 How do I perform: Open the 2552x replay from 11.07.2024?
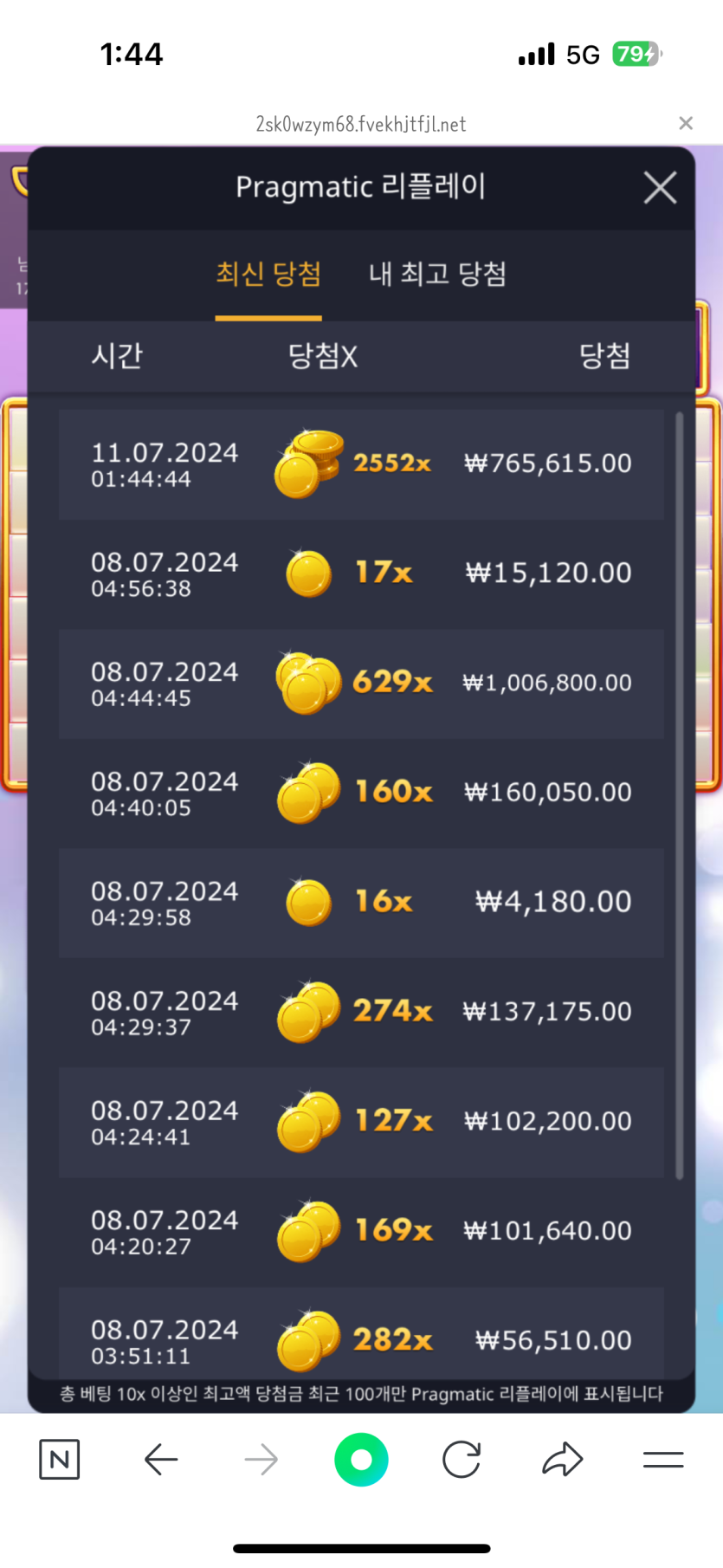click(x=361, y=464)
